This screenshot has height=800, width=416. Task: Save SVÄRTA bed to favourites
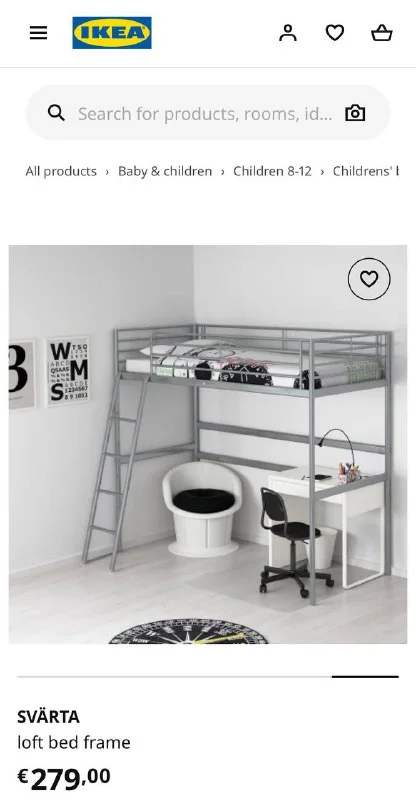[x=369, y=279]
